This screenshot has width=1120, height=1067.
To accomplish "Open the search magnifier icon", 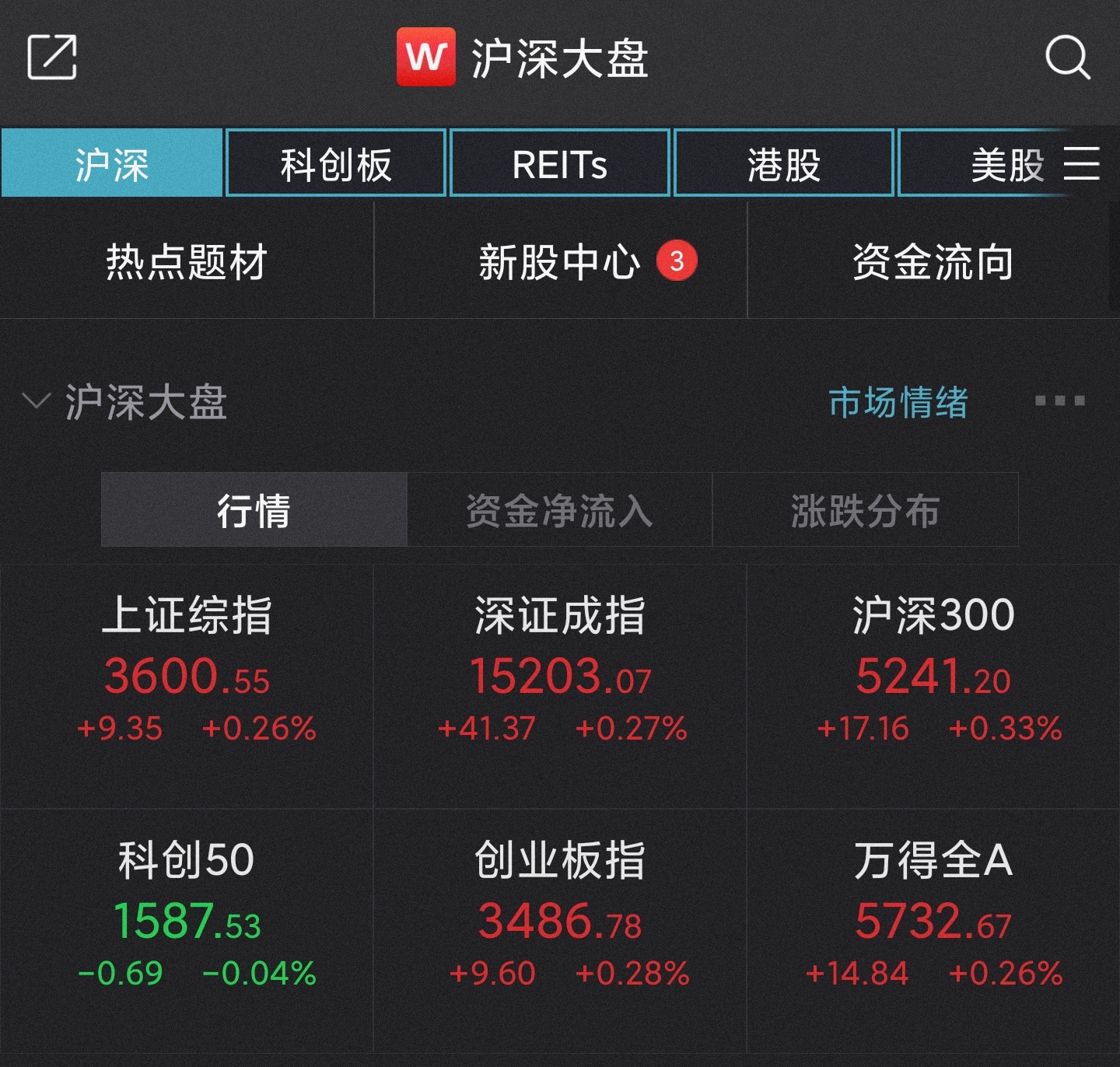I will pyautogui.click(x=1067, y=57).
